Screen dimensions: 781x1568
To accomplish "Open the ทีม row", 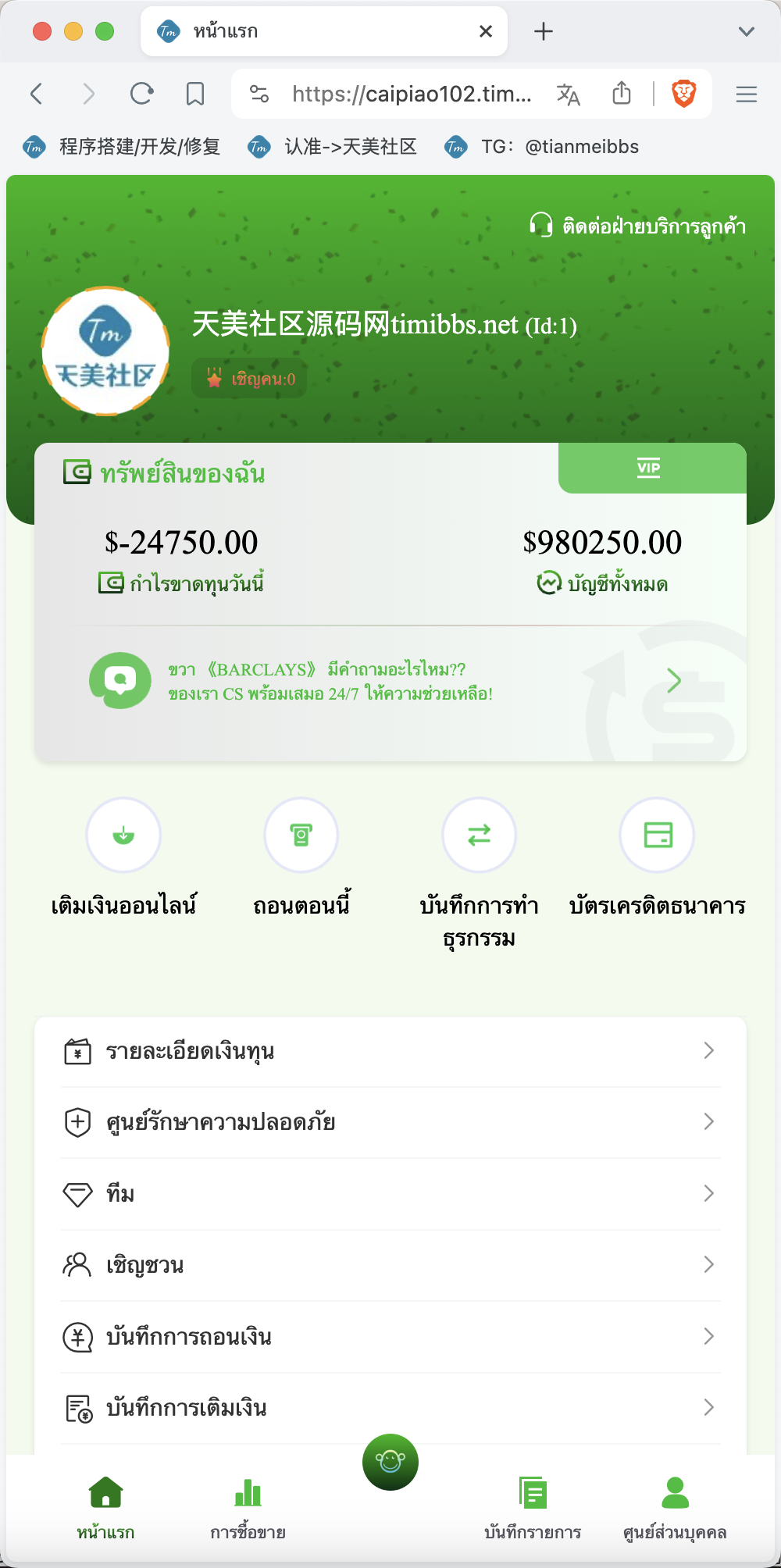I will [x=390, y=1194].
